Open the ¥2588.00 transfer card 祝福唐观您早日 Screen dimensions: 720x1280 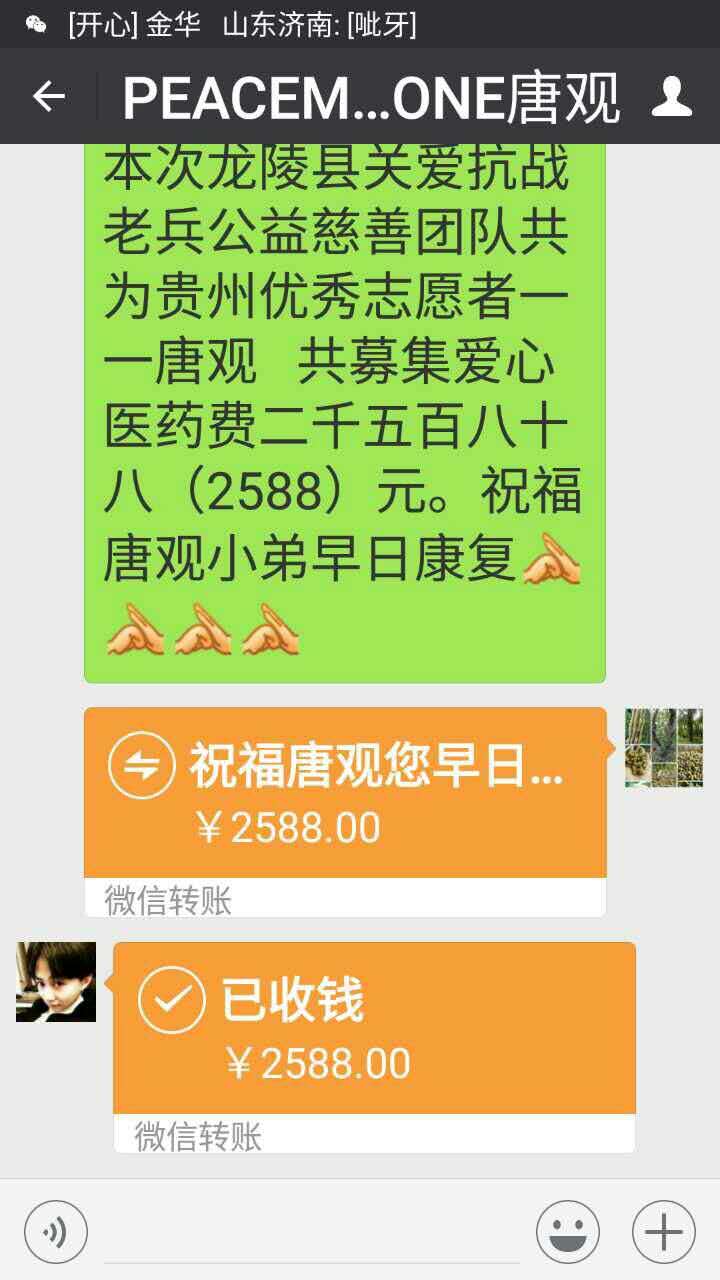pyautogui.click(x=345, y=795)
